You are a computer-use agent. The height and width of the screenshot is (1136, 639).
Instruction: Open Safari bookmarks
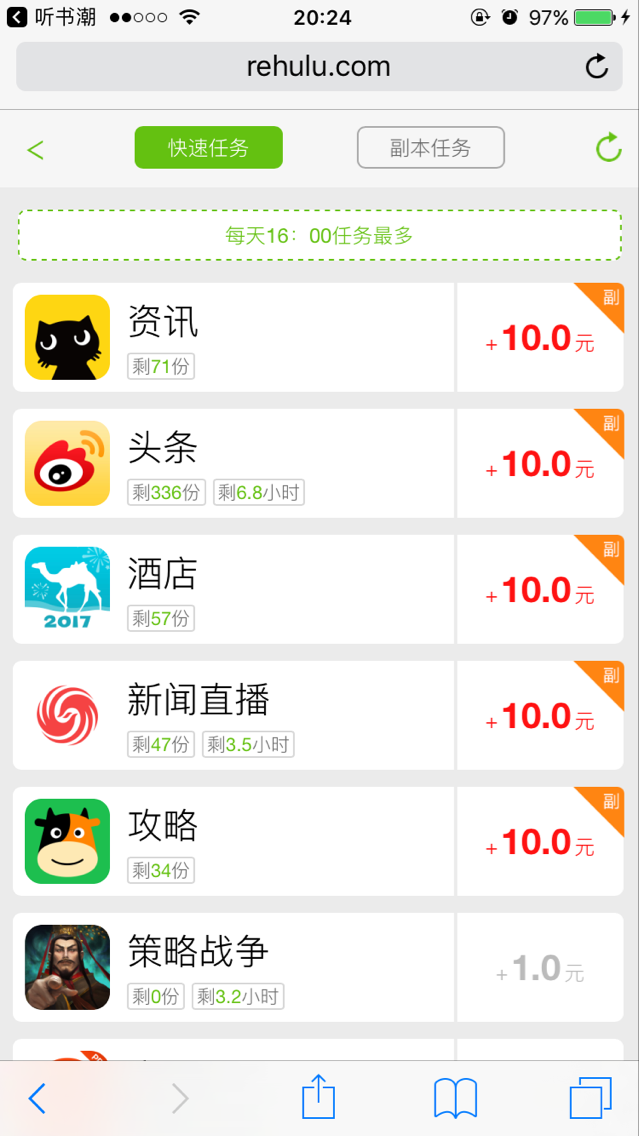[x=455, y=1098]
